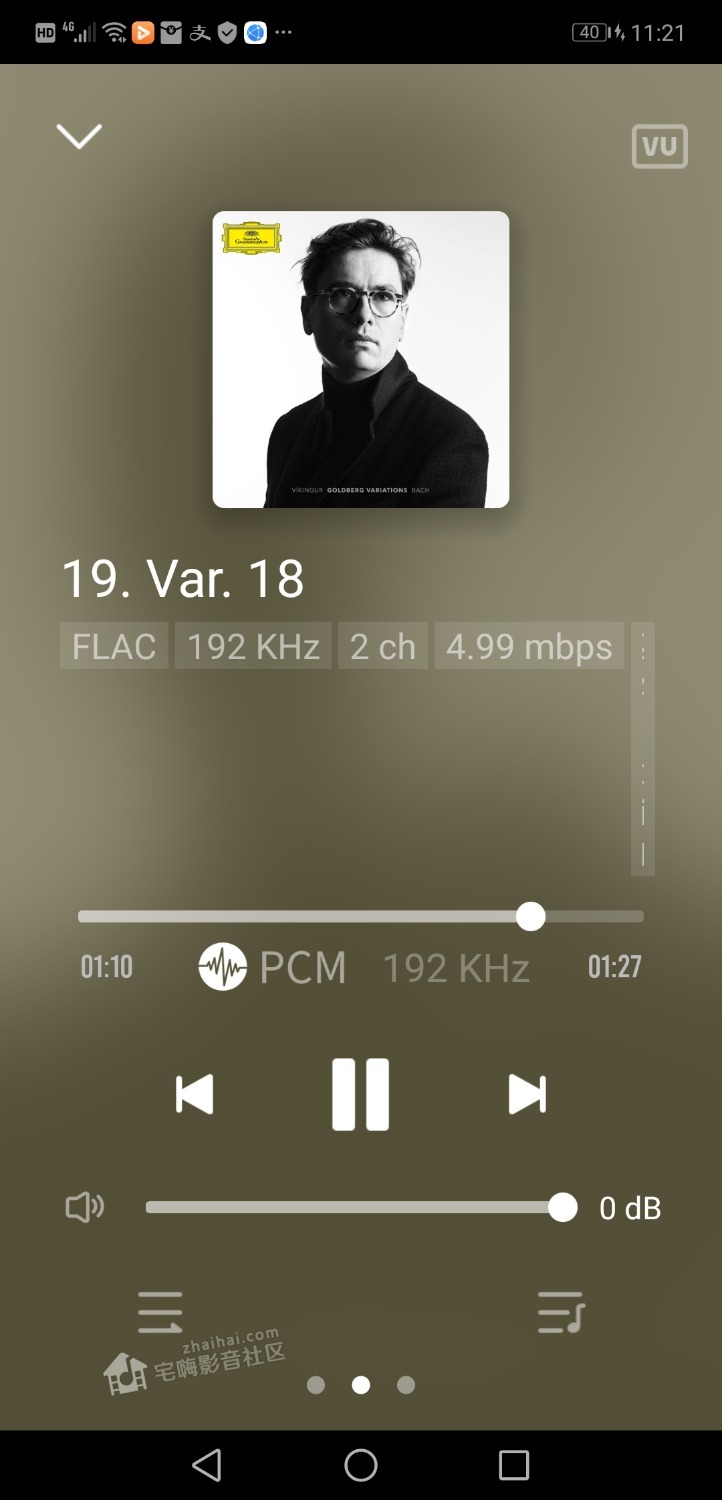Screen dimensions: 722x1500
Task: Collapse the player with the down chevron
Action: coord(79,136)
